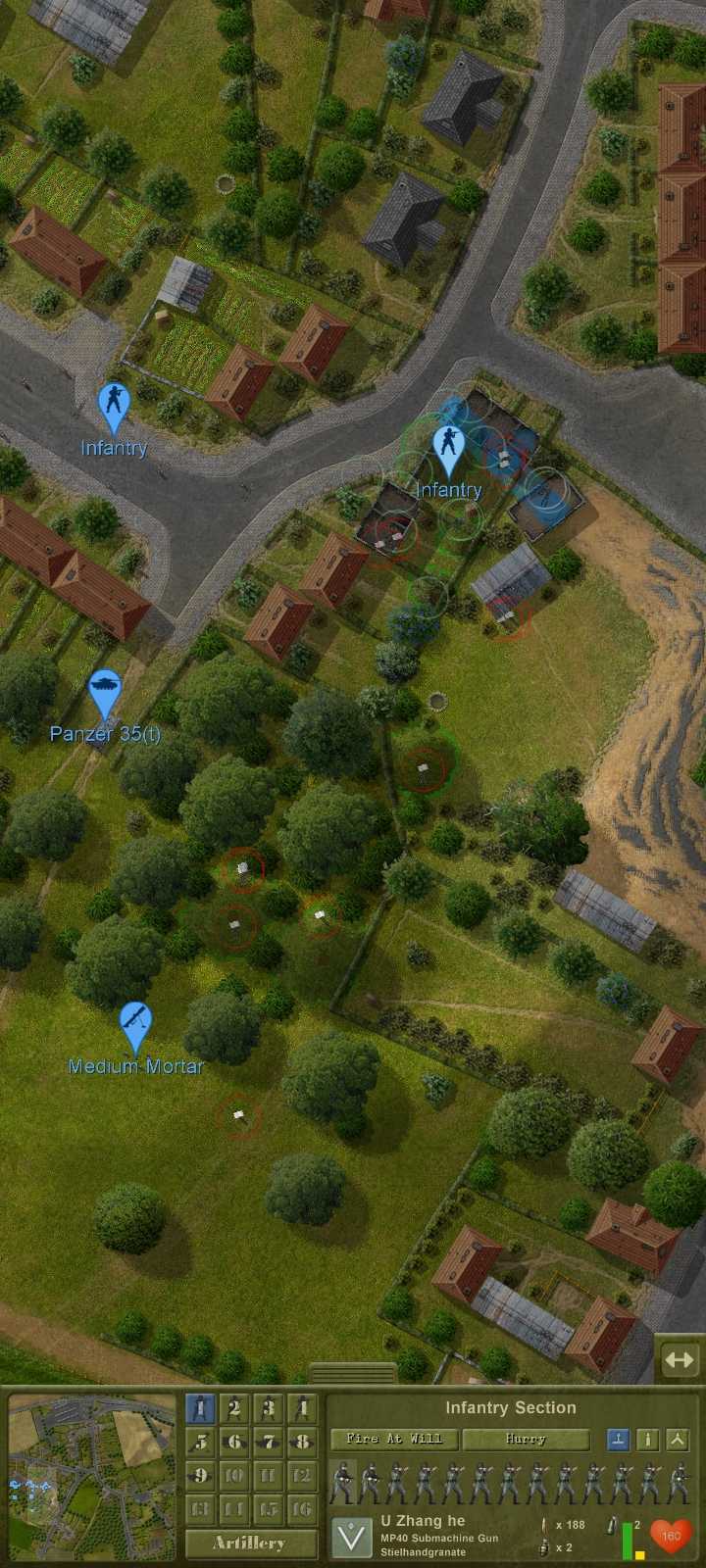Select the first soldier in the section row

pyautogui.click(x=341, y=1483)
